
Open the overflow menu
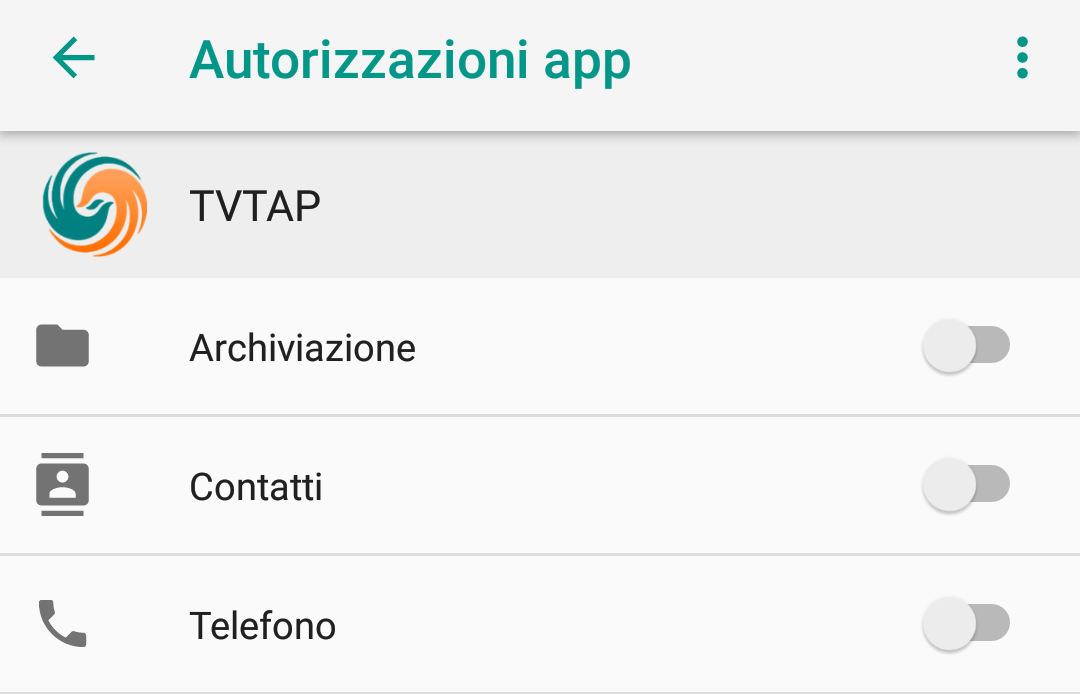click(x=1021, y=59)
